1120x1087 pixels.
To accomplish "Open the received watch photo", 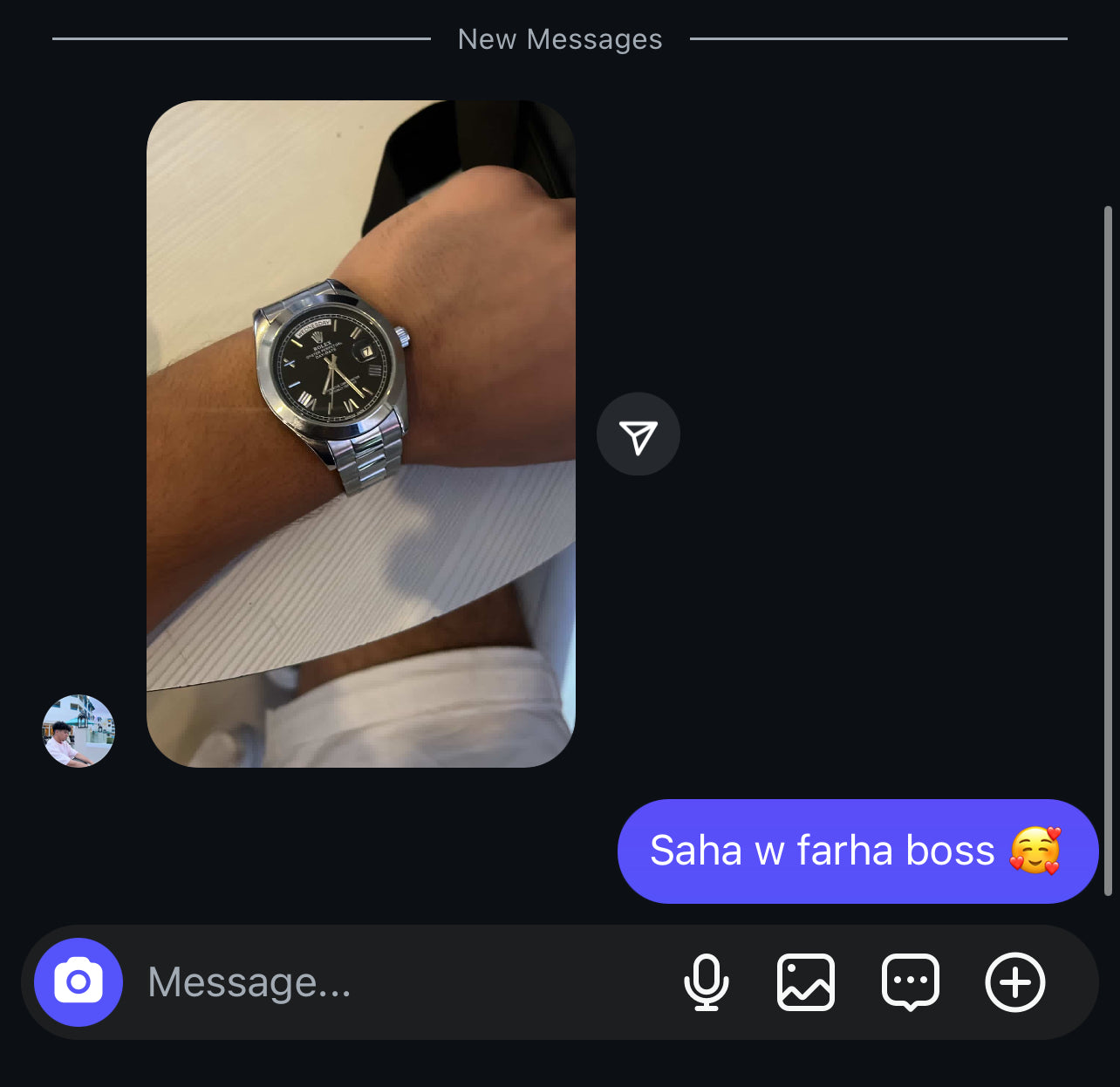I will [x=360, y=434].
